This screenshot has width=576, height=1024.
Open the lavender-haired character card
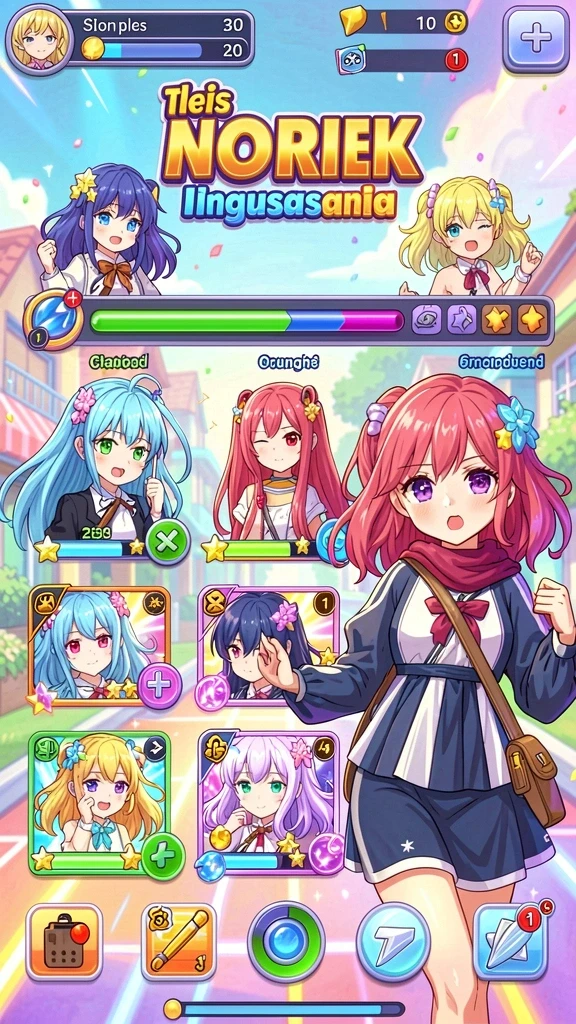[268, 803]
